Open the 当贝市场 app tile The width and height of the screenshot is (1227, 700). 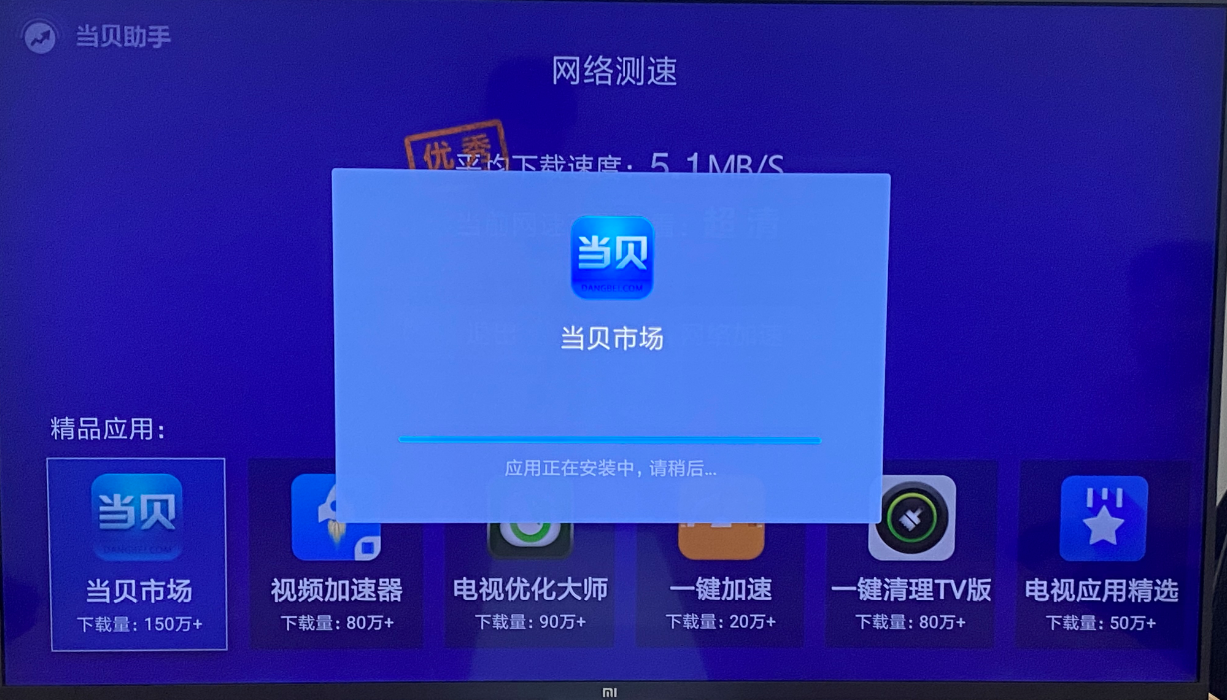pyautogui.click(x=137, y=554)
